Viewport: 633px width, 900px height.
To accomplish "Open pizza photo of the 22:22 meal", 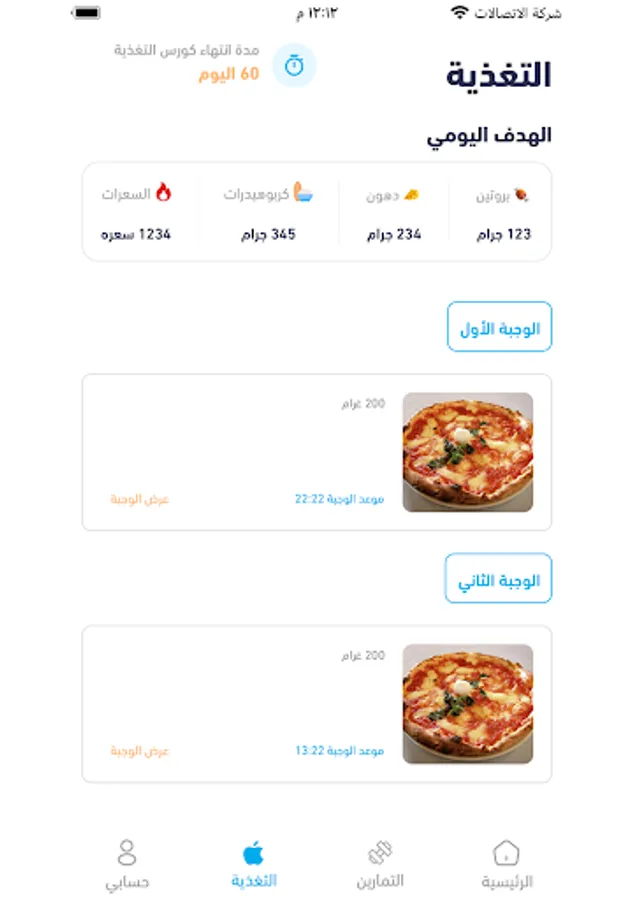I will [468, 452].
